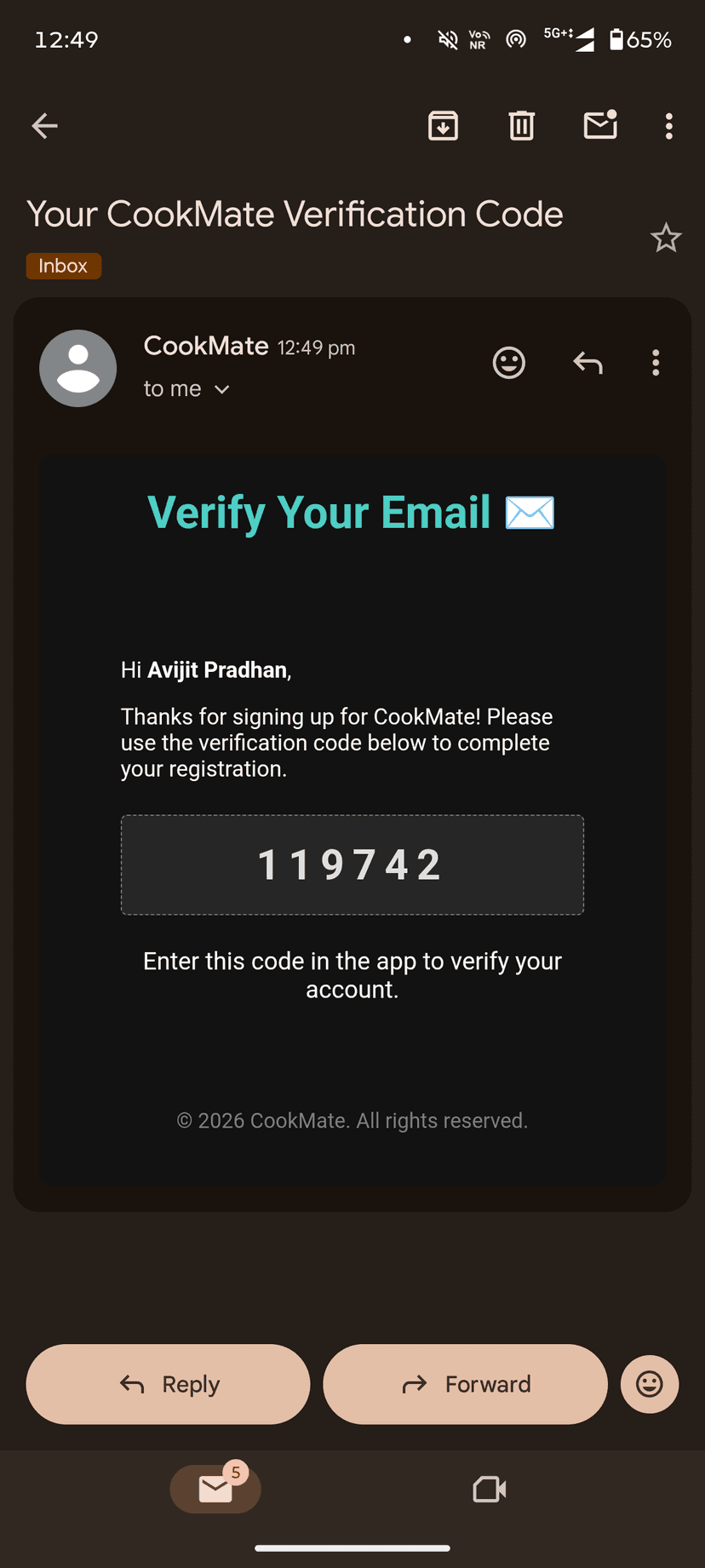Open message-level more options menu
705x1568 pixels.
(x=656, y=362)
